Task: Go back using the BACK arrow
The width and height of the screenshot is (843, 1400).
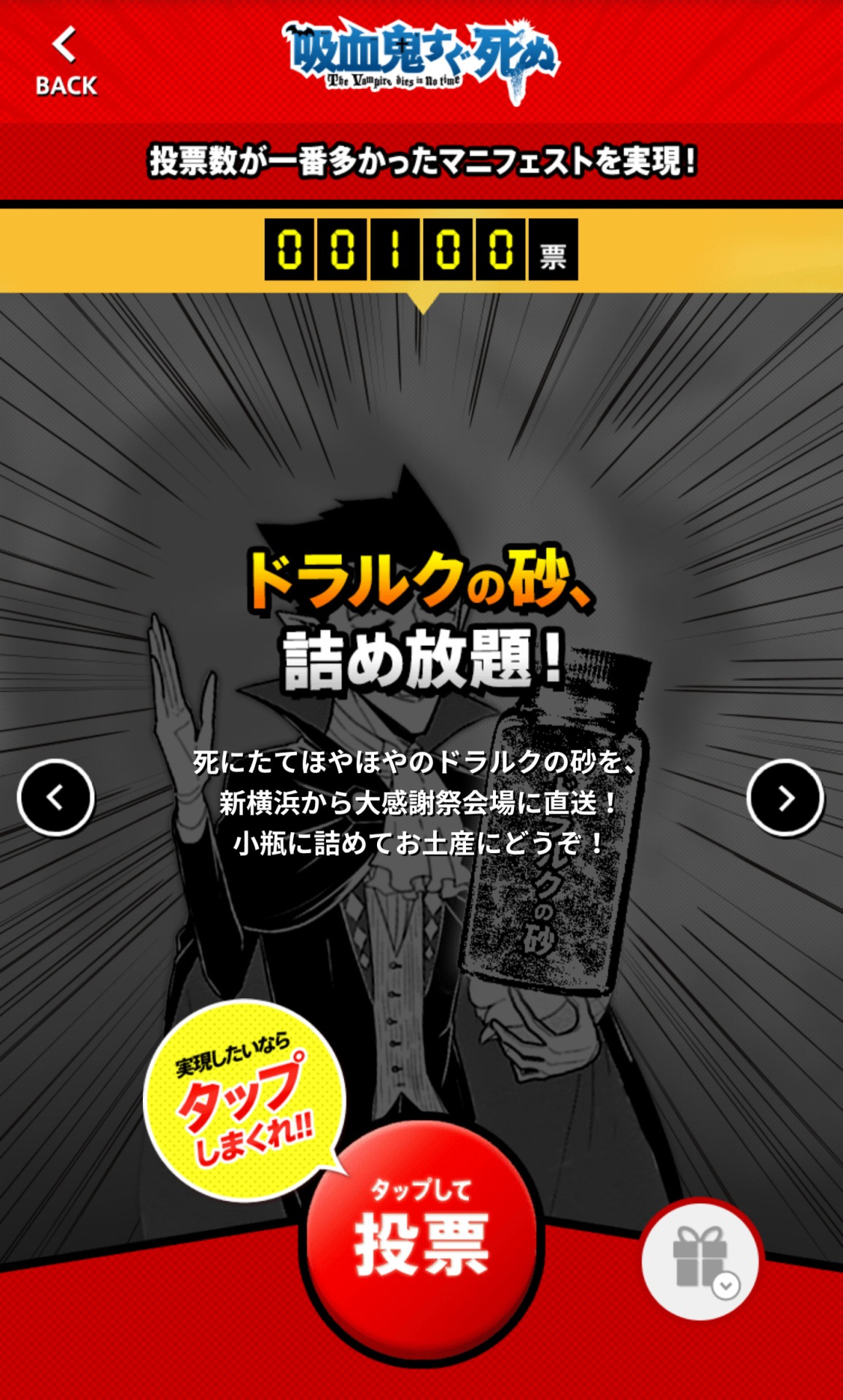Action: tap(66, 61)
